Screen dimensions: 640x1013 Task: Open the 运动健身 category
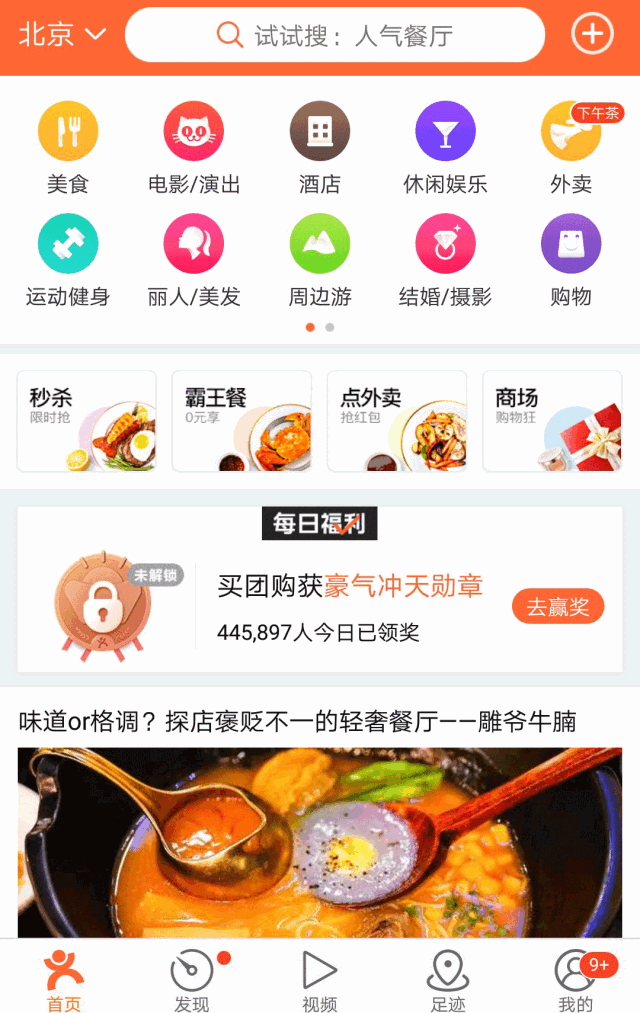[68, 259]
